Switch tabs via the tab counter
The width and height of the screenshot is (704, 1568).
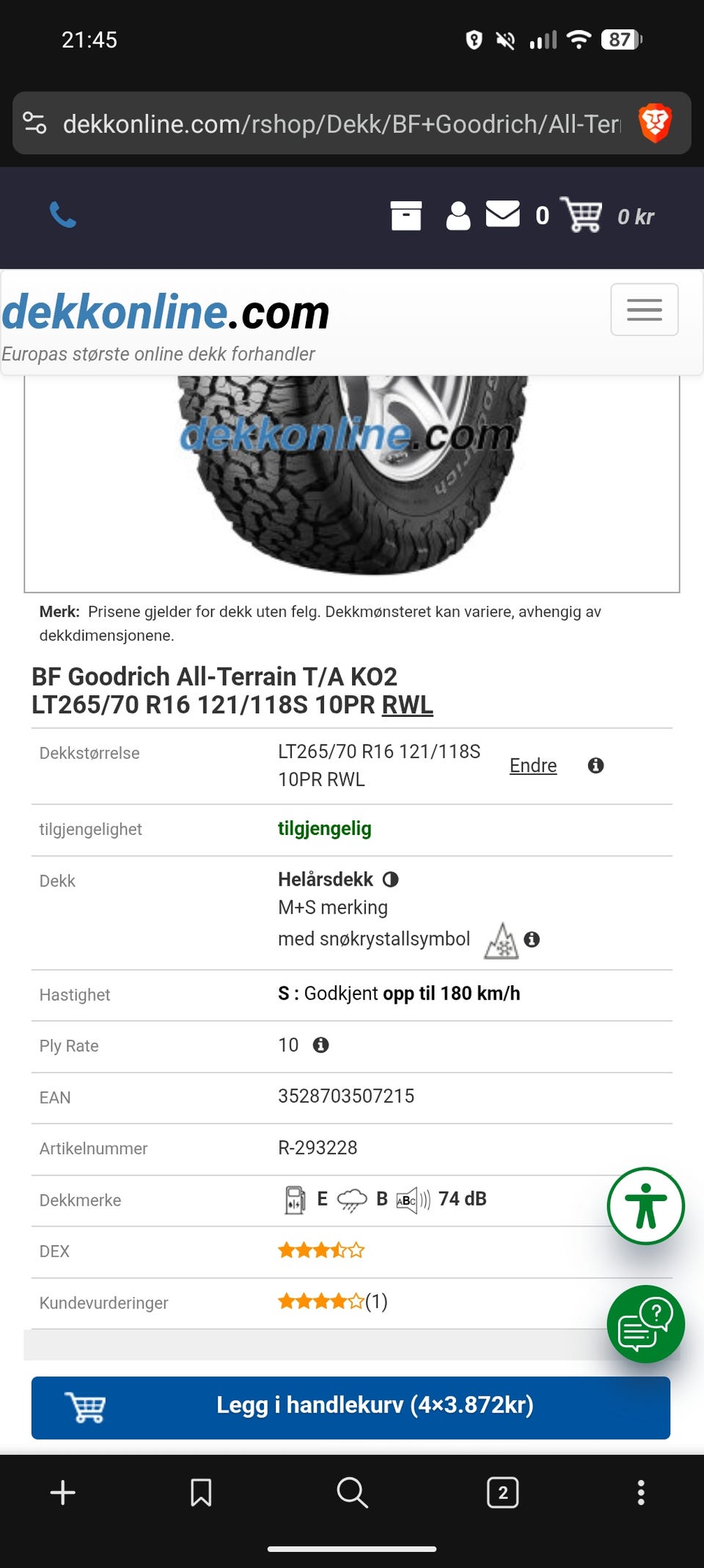tap(502, 1493)
